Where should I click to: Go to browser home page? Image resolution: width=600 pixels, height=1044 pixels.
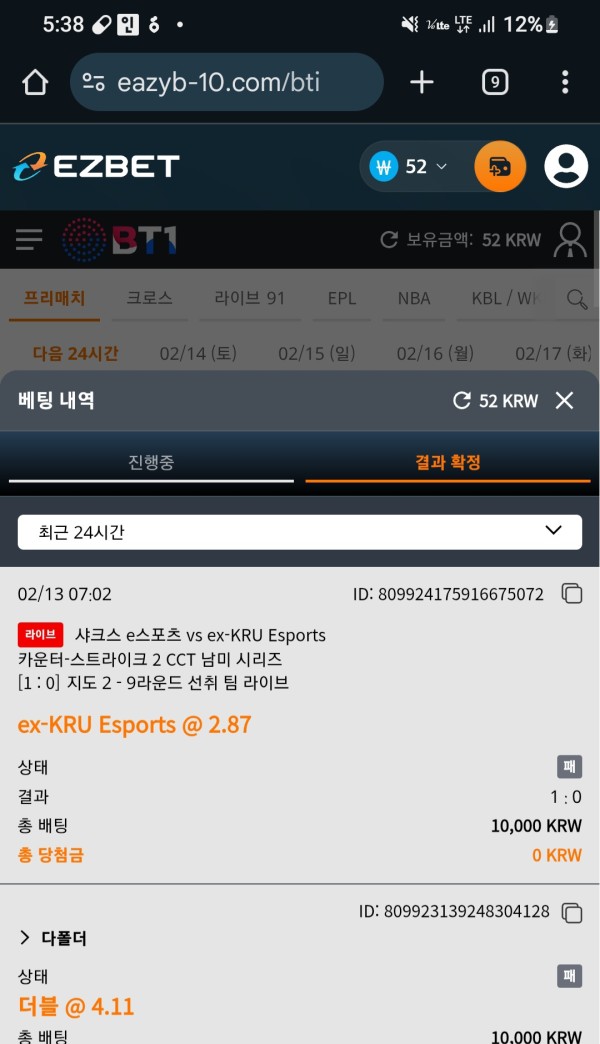click(x=35, y=82)
